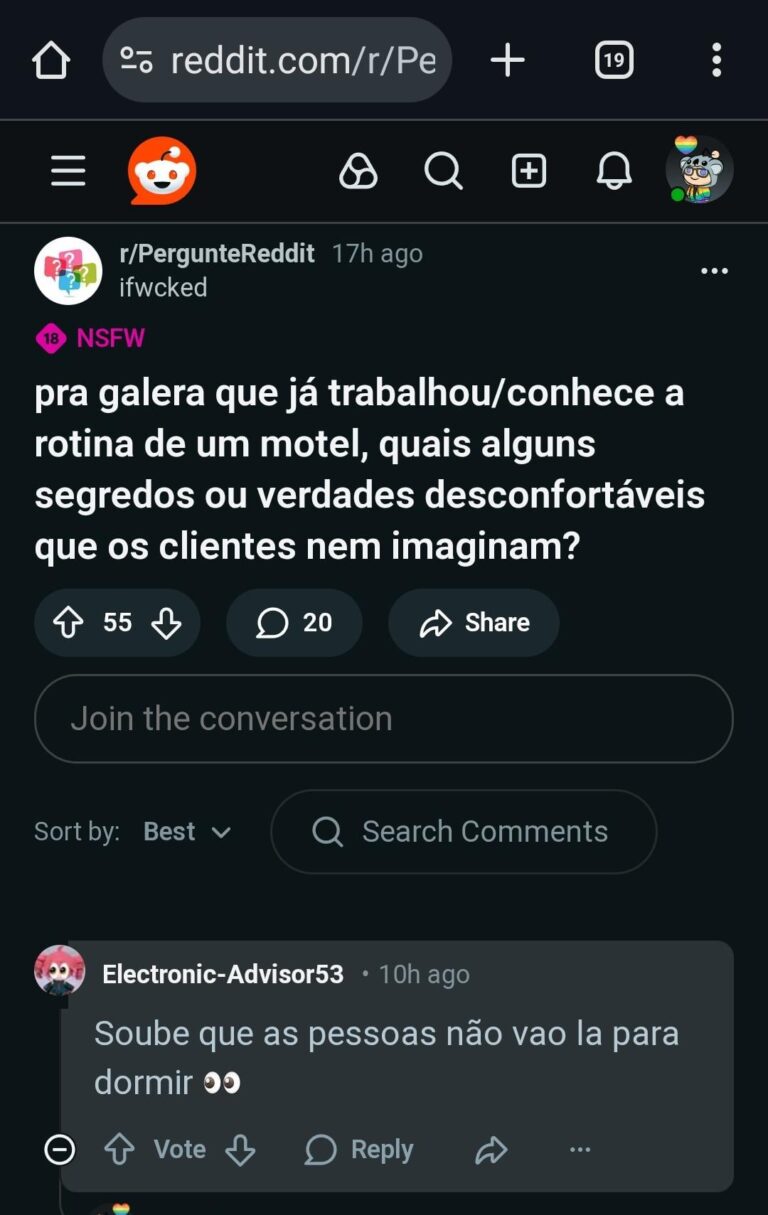The width and height of the screenshot is (768, 1215).
Task: Visit the r/PergunteReddit community
Action: coord(217,254)
